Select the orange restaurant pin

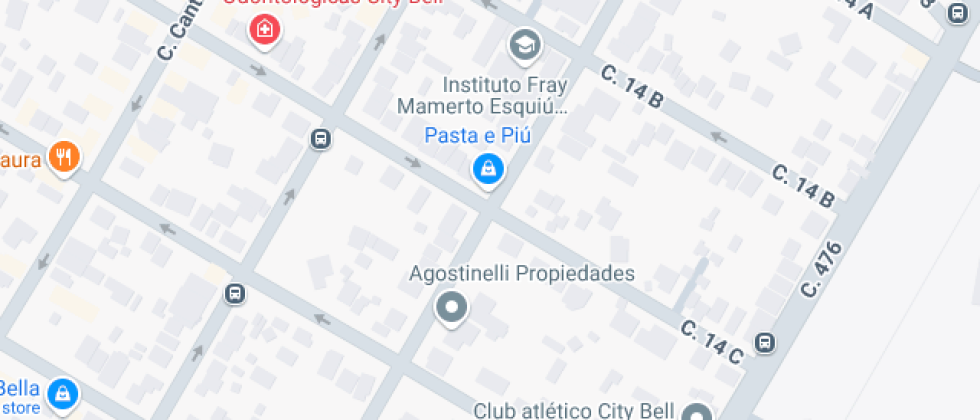pyautogui.click(x=65, y=156)
